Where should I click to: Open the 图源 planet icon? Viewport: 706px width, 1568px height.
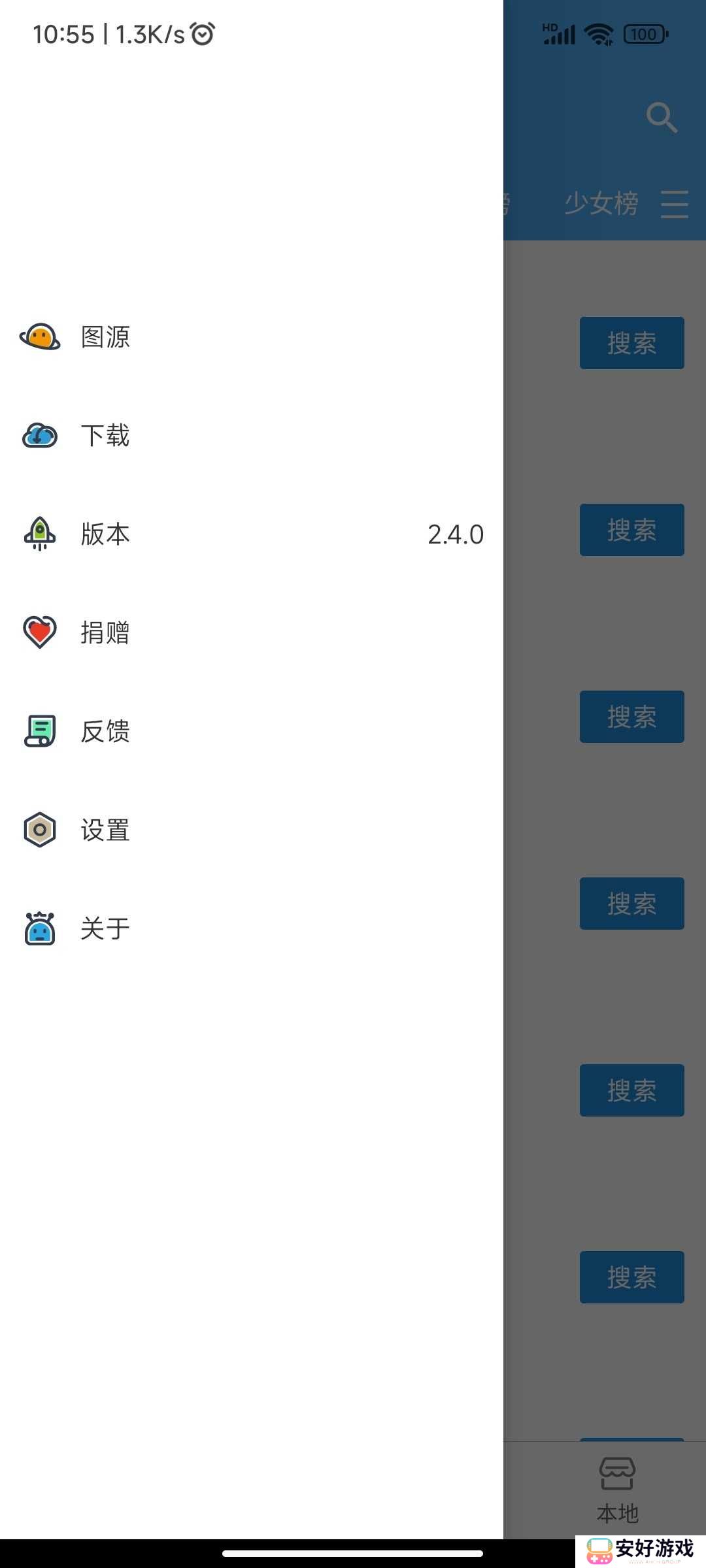pyautogui.click(x=41, y=337)
